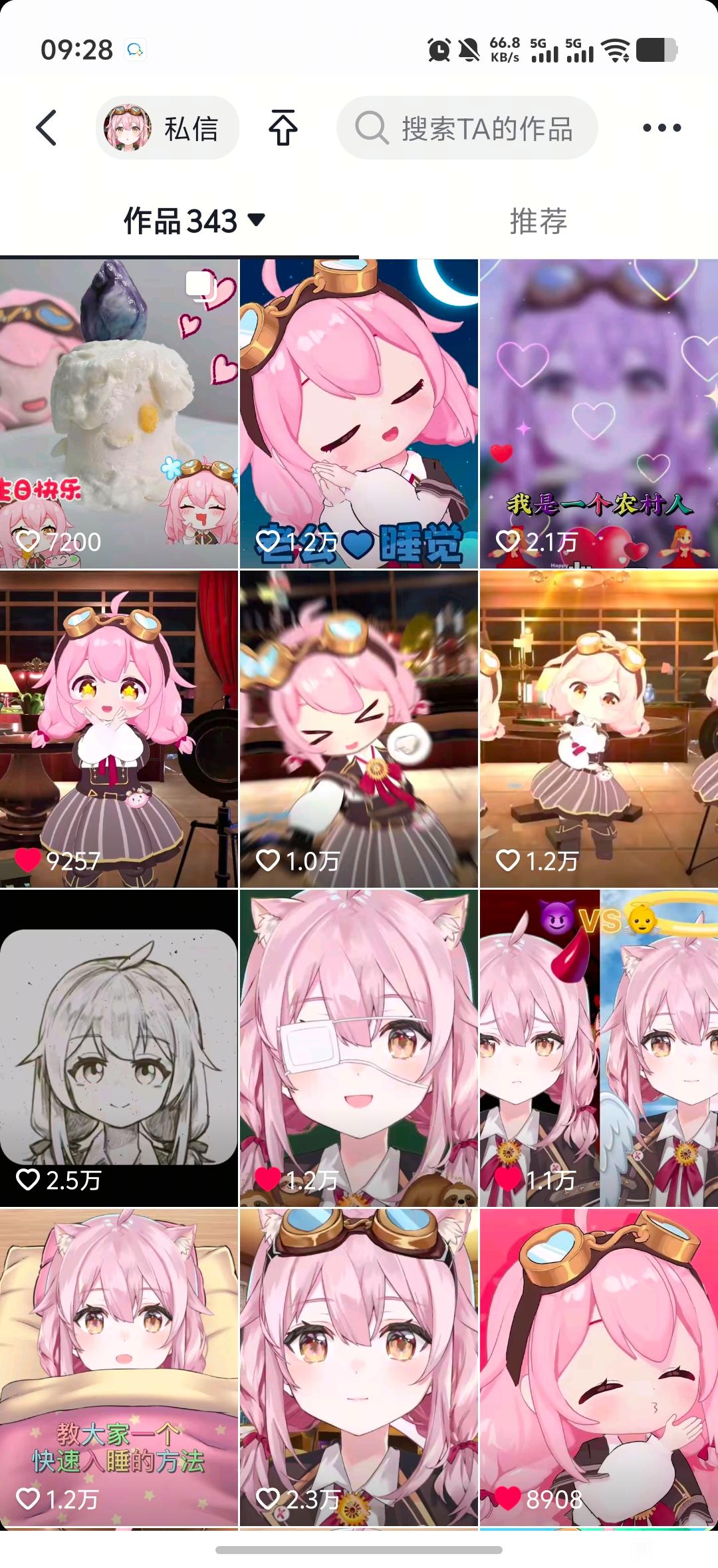Open 私信 private message button

click(x=168, y=128)
